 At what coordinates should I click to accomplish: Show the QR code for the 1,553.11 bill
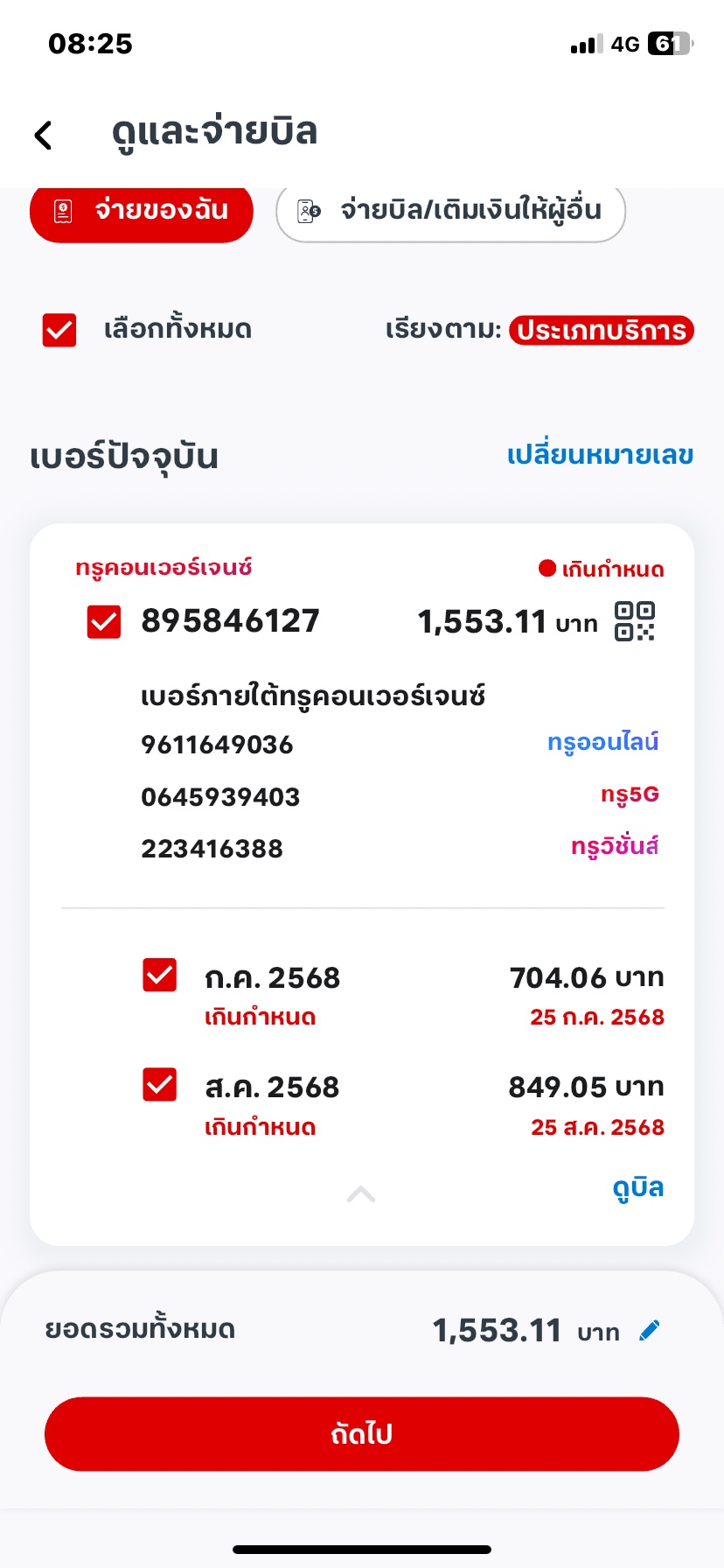[635, 621]
